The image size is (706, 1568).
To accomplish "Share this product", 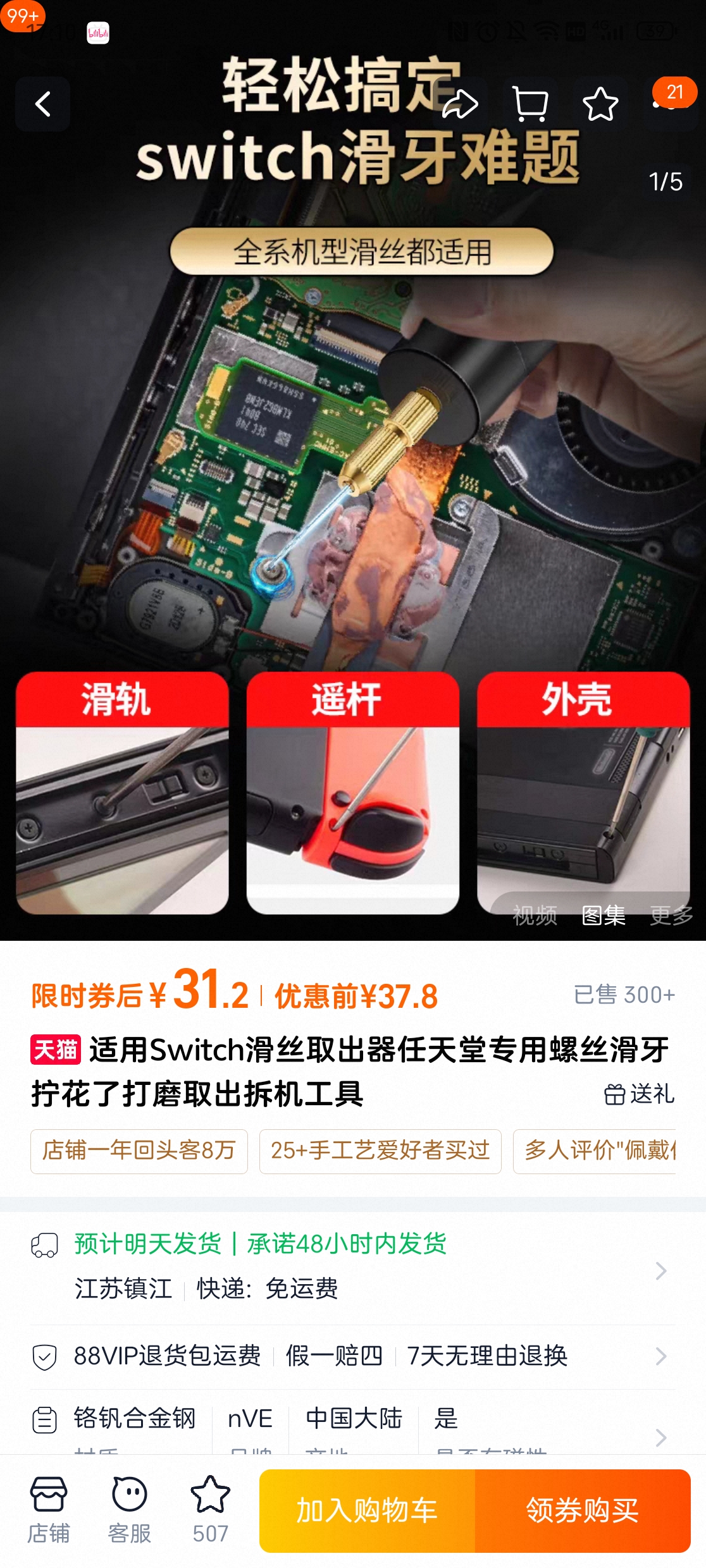I will (x=460, y=104).
